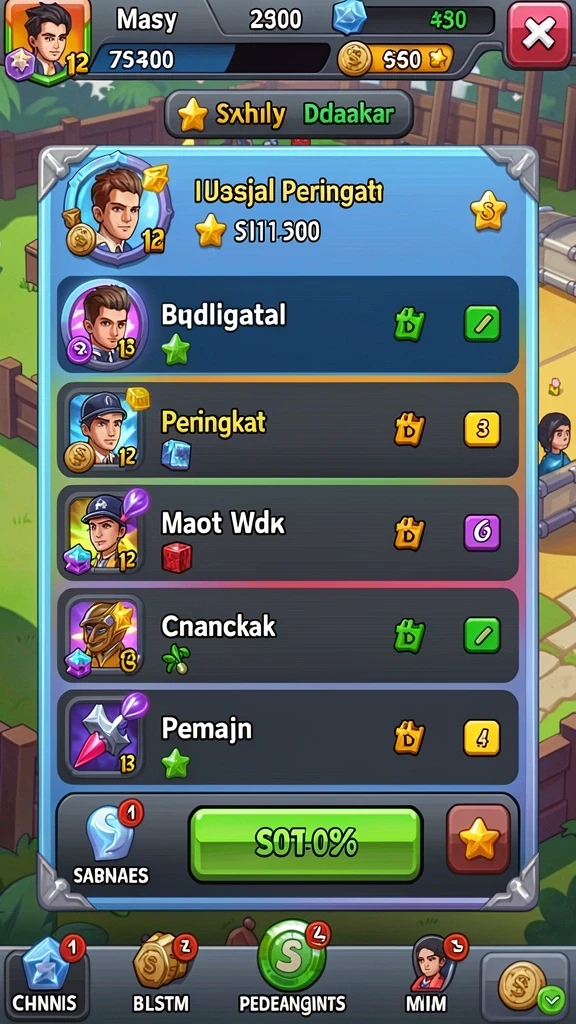Switch to the Chnnis tab
This screenshot has width=576, height=1024.
tap(47, 976)
